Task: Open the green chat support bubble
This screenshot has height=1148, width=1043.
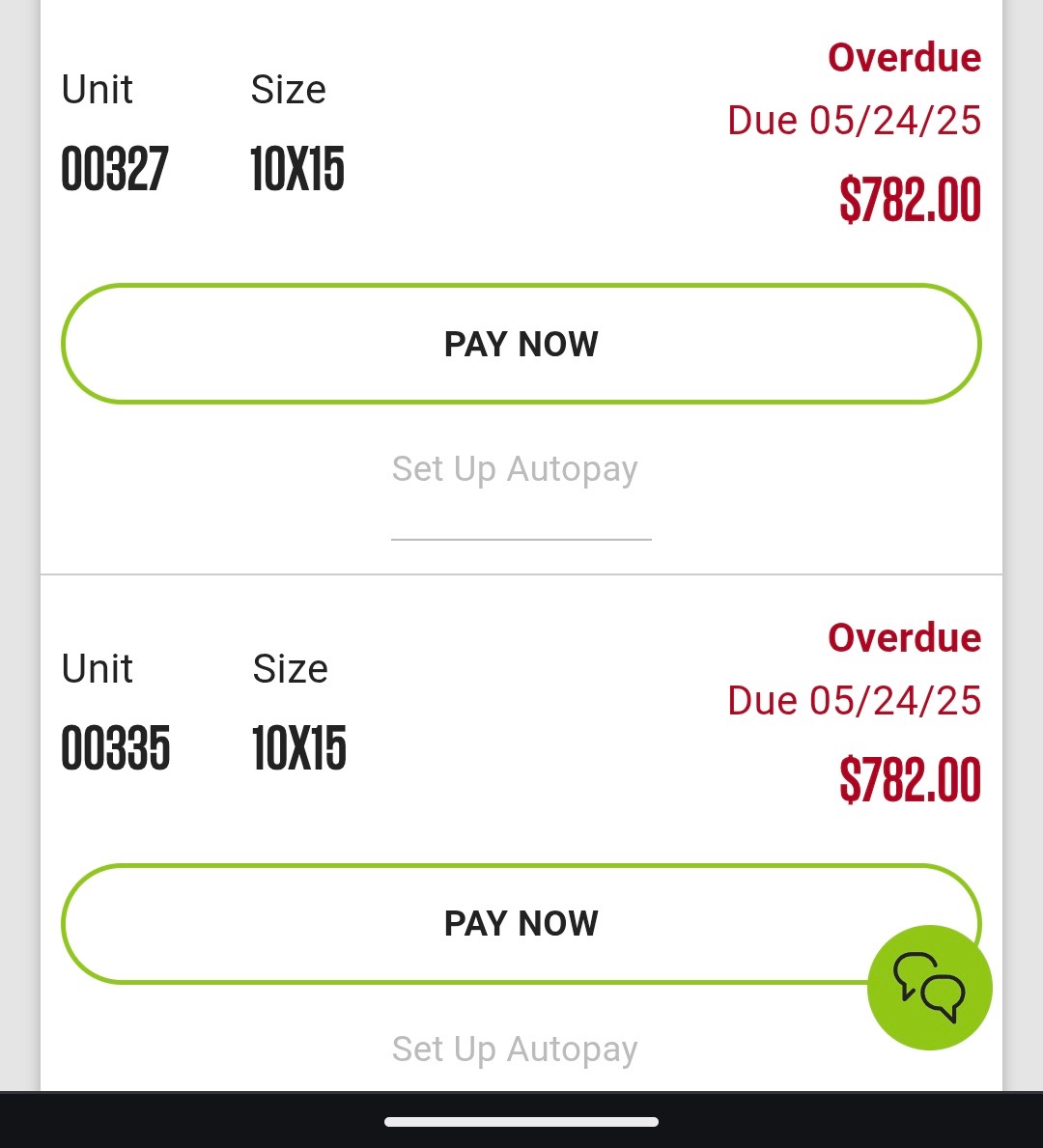Action: 929,987
